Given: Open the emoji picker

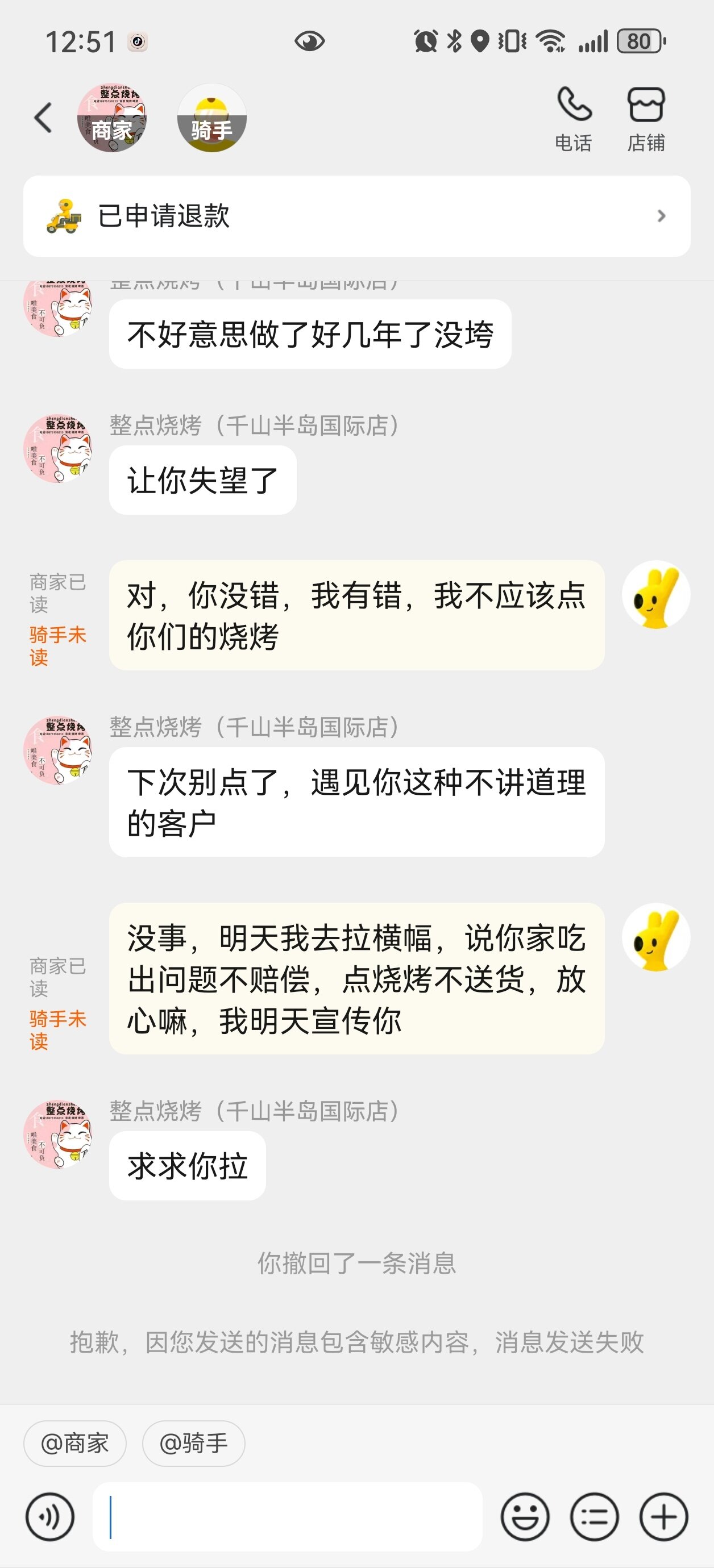Looking at the screenshot, I should (525, 1517).
